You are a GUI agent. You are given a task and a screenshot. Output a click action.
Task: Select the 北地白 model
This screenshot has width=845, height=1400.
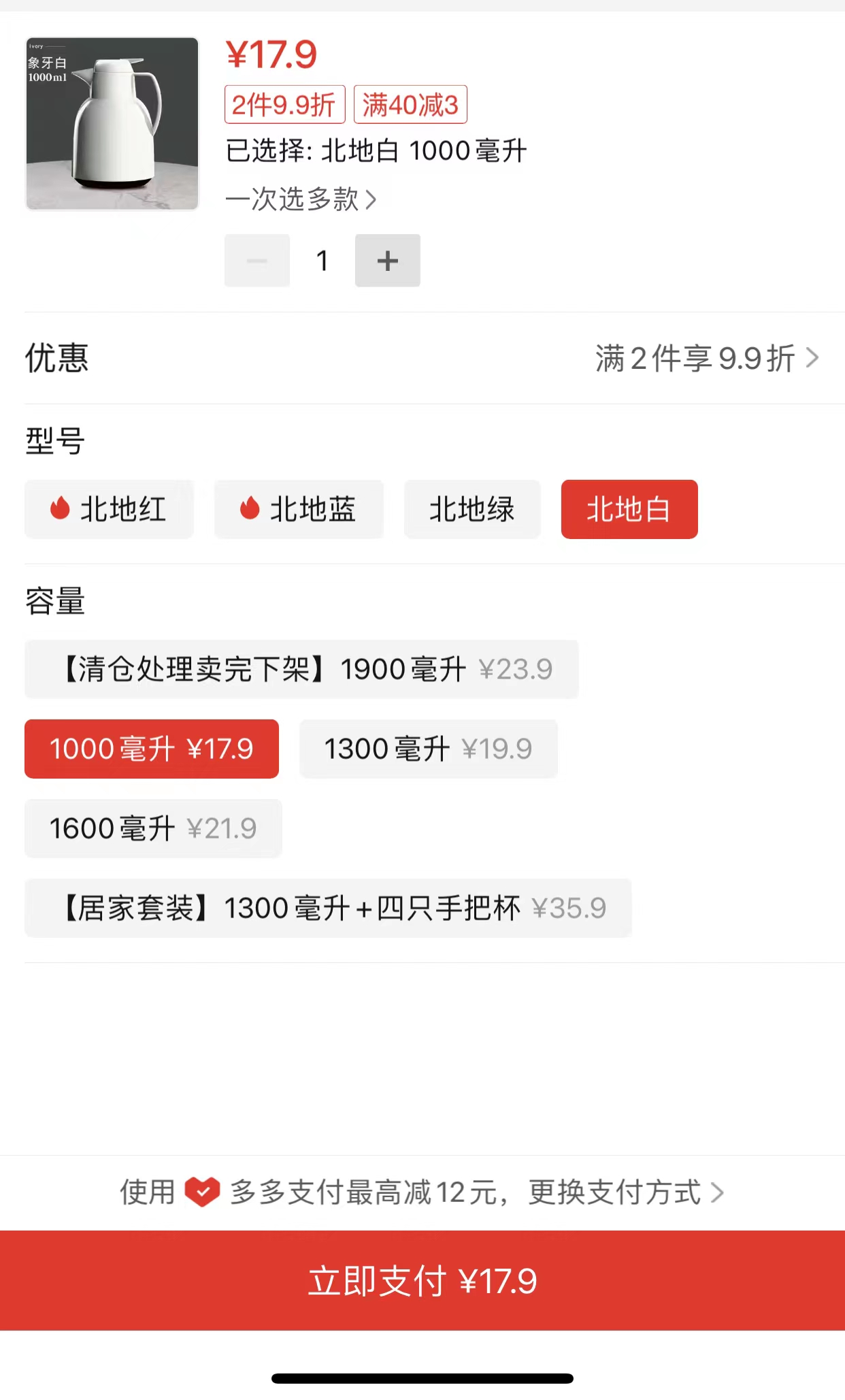tap(629, 509)
